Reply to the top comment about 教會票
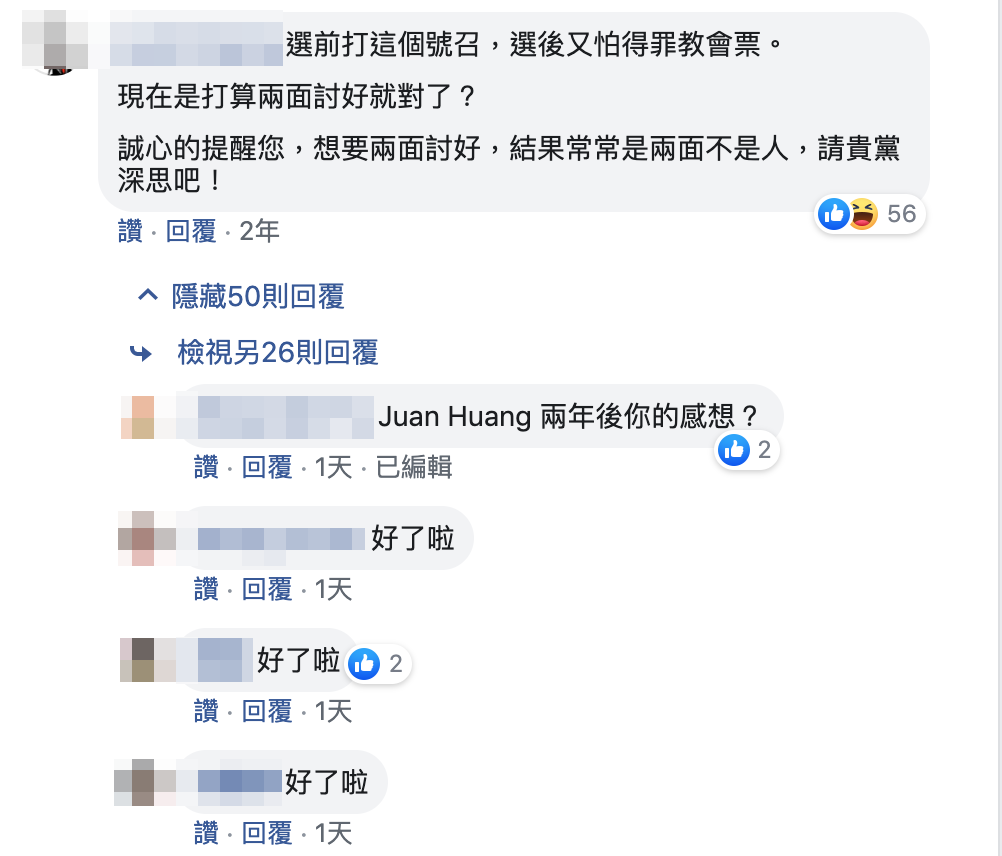Screen dimensions: 1002x856 (191, 232)
